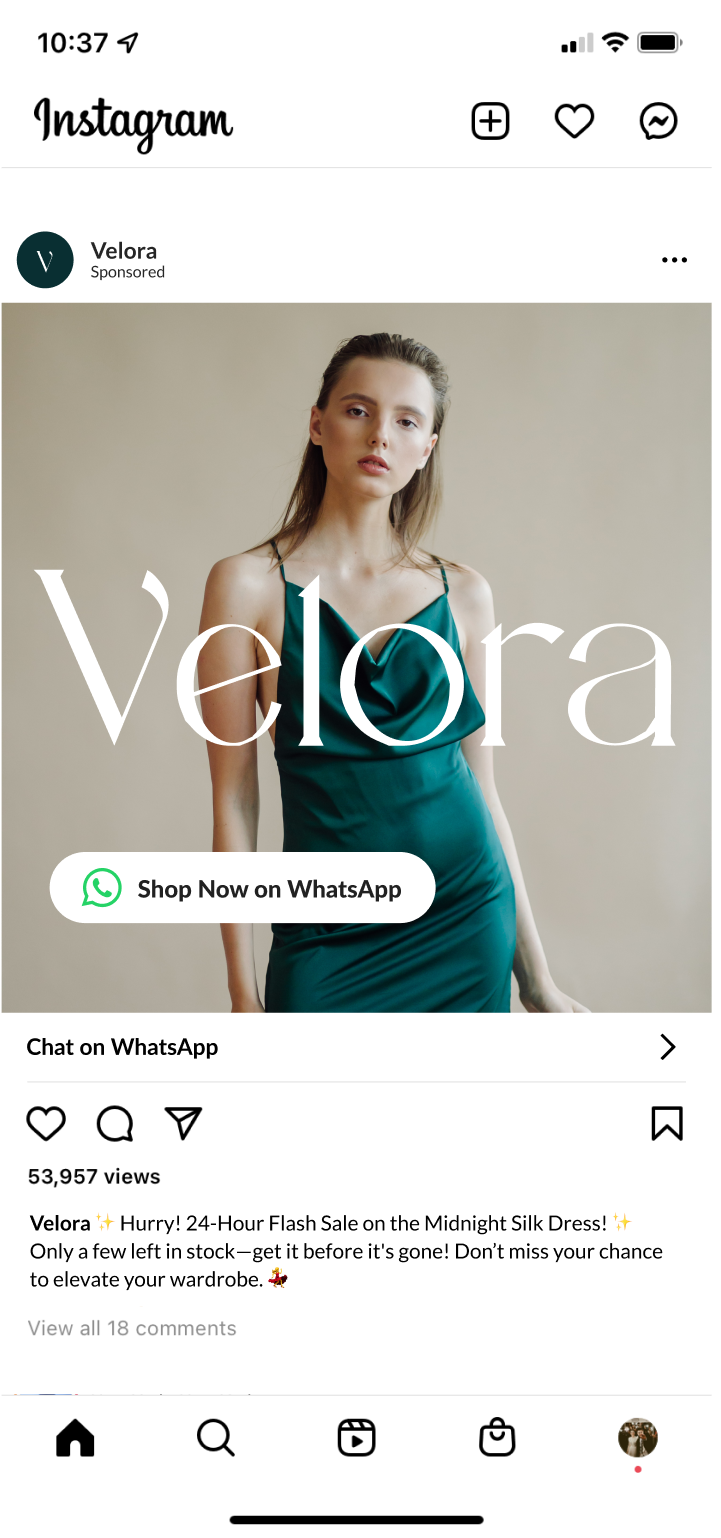
Task: Share the Velora post via paper plane
Action: (x=183, y=1124)
